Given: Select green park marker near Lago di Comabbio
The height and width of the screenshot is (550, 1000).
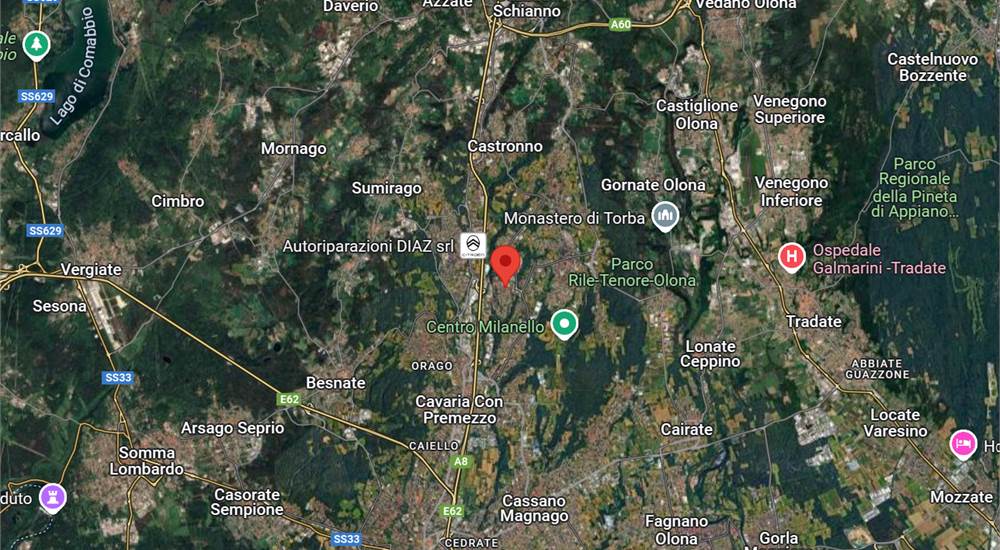Looking at the screenshot, I should (x=37, y=44).
